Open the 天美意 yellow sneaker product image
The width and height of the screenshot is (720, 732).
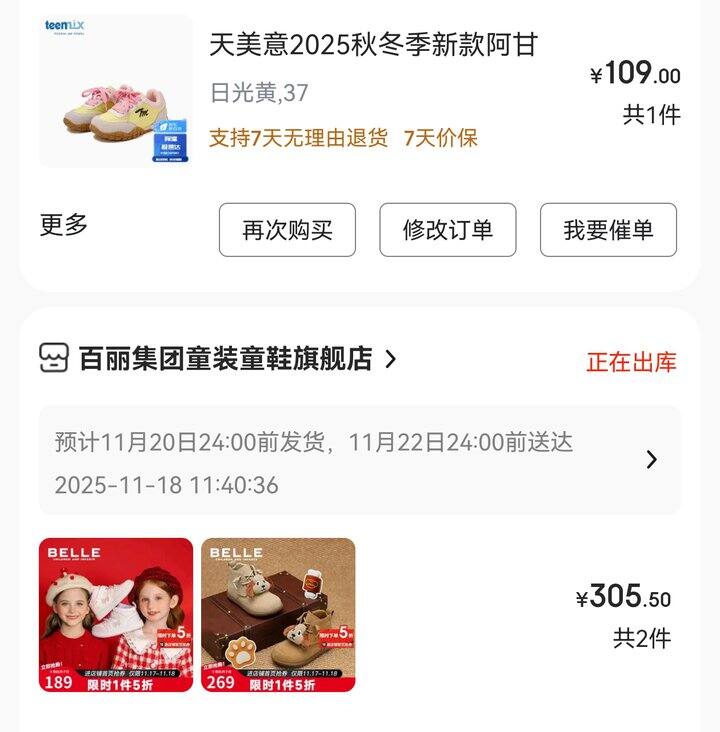pyautogui.click(x=116, y=91)
